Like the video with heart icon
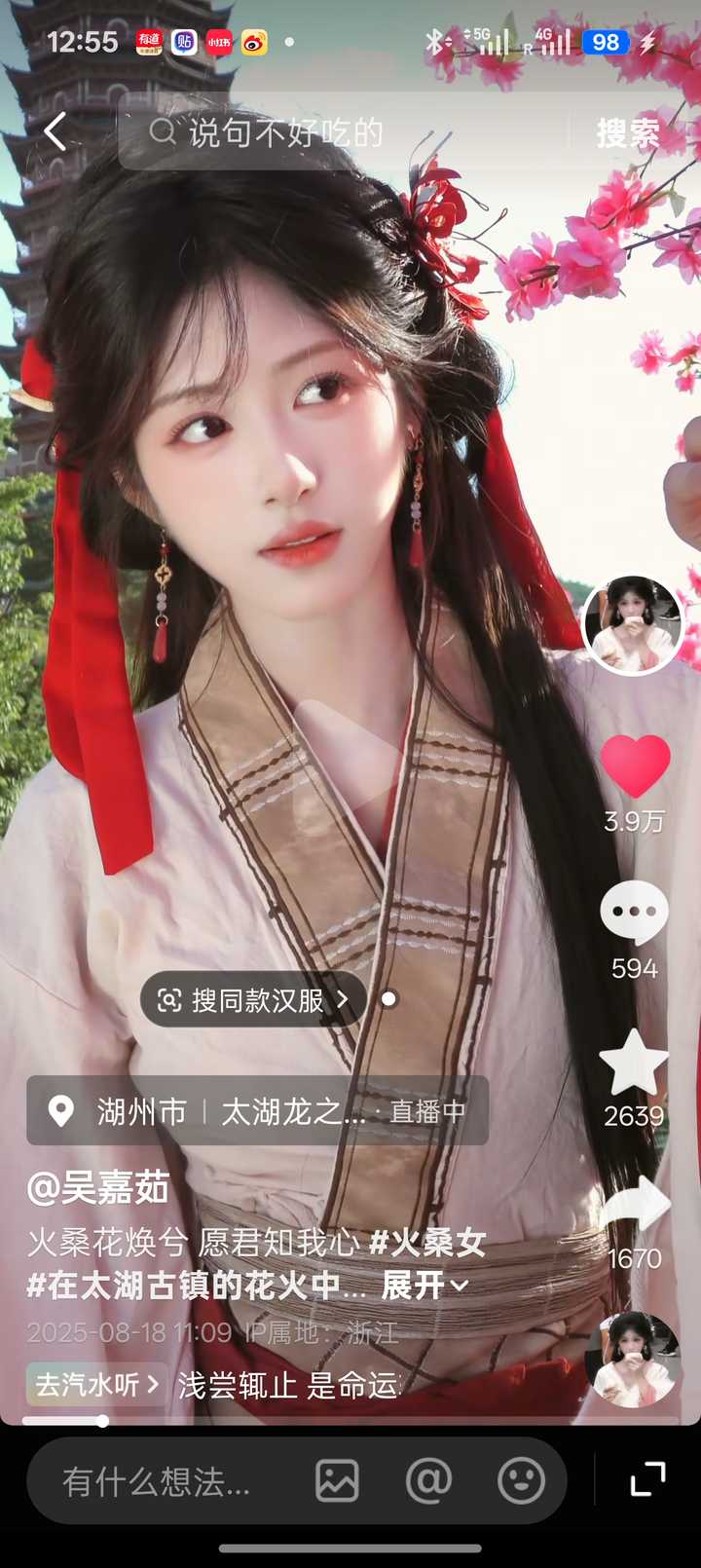 [635, 766]
